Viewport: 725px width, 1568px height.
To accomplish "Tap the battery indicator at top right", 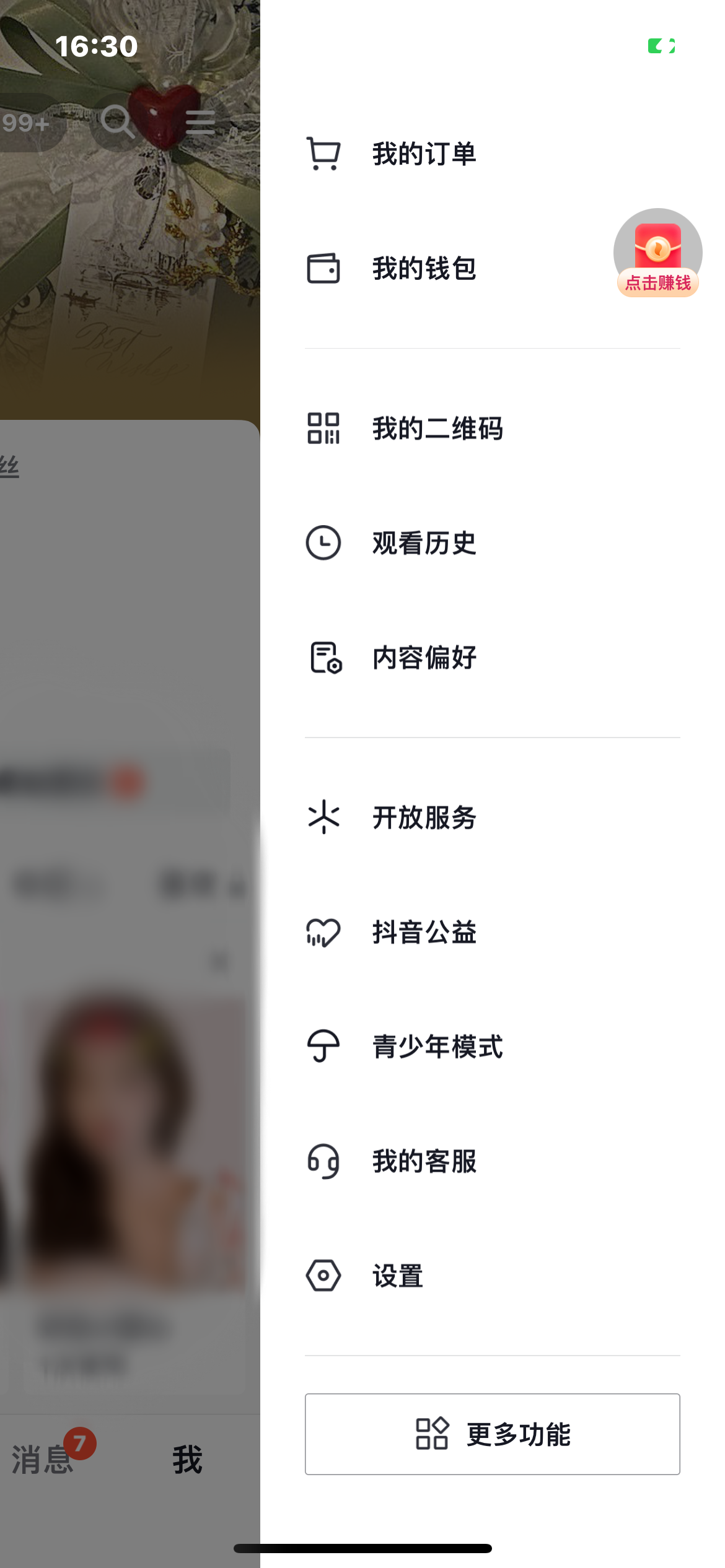I will (662, 46).
